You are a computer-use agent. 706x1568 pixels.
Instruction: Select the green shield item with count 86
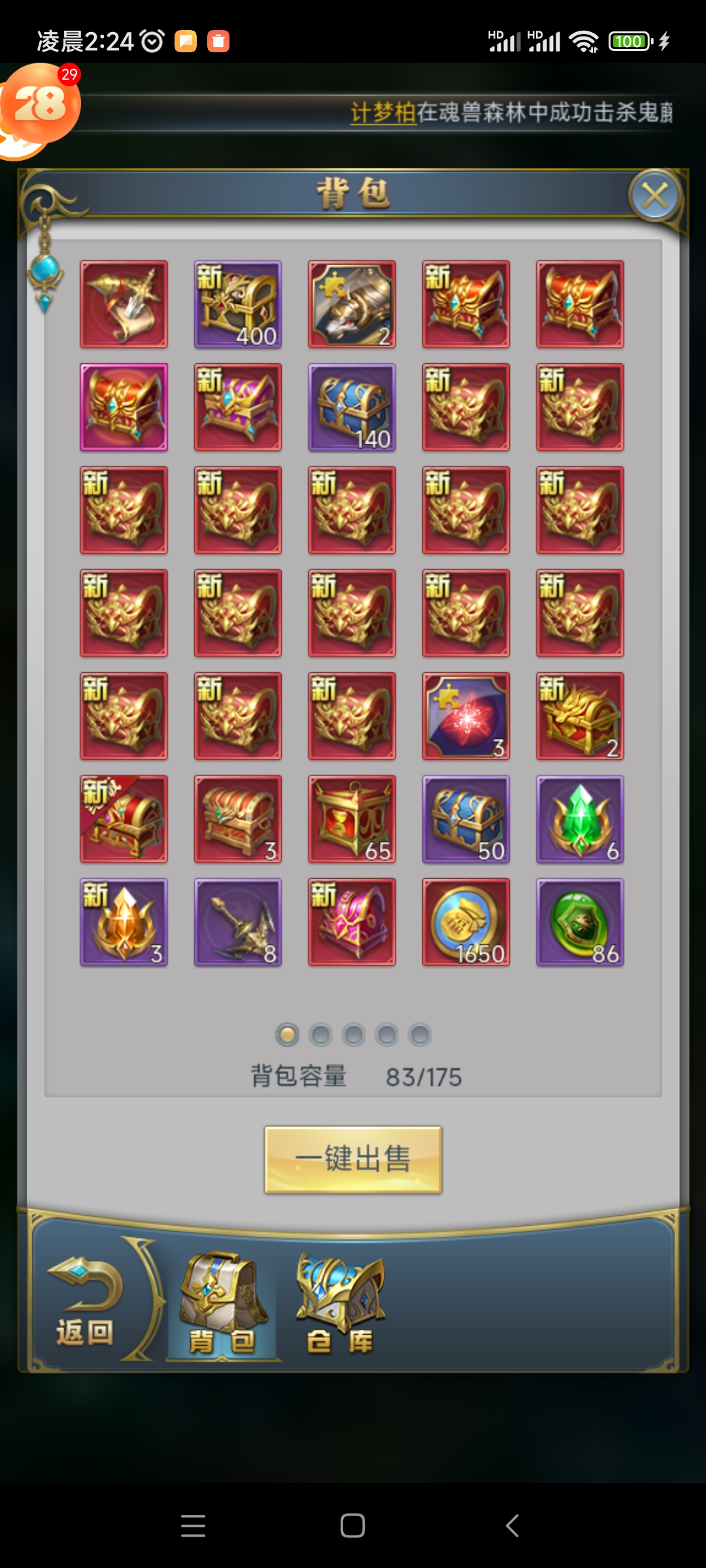coord(580,922)
